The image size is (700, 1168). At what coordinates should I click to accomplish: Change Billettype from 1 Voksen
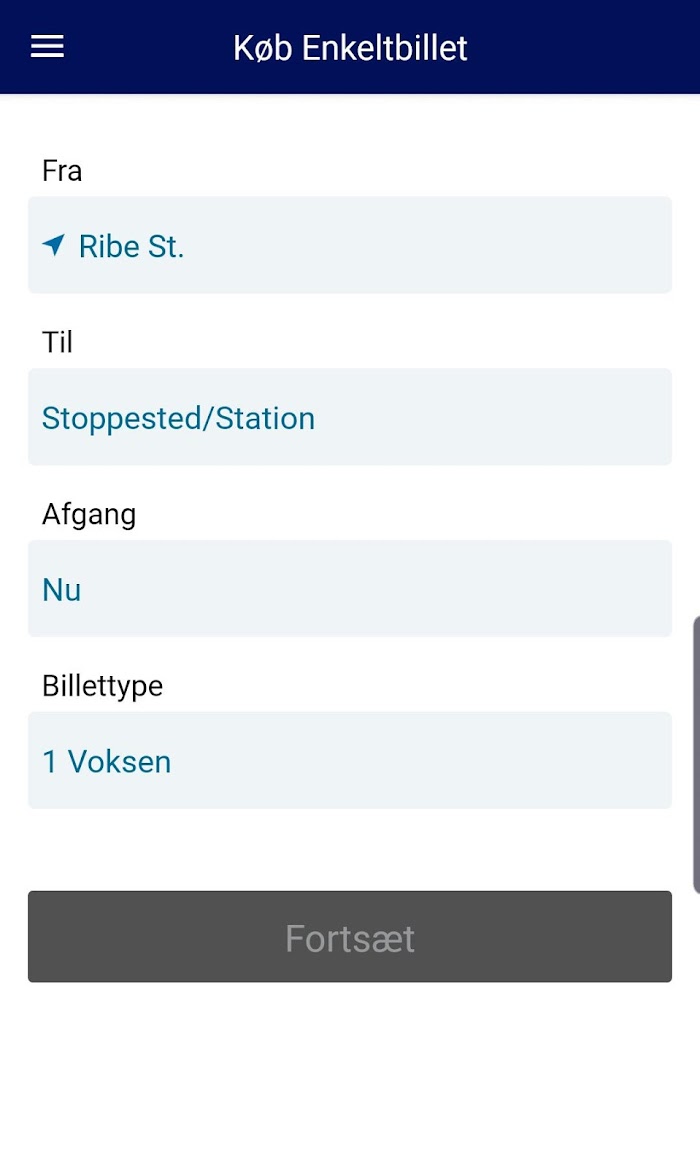point(350,761)
